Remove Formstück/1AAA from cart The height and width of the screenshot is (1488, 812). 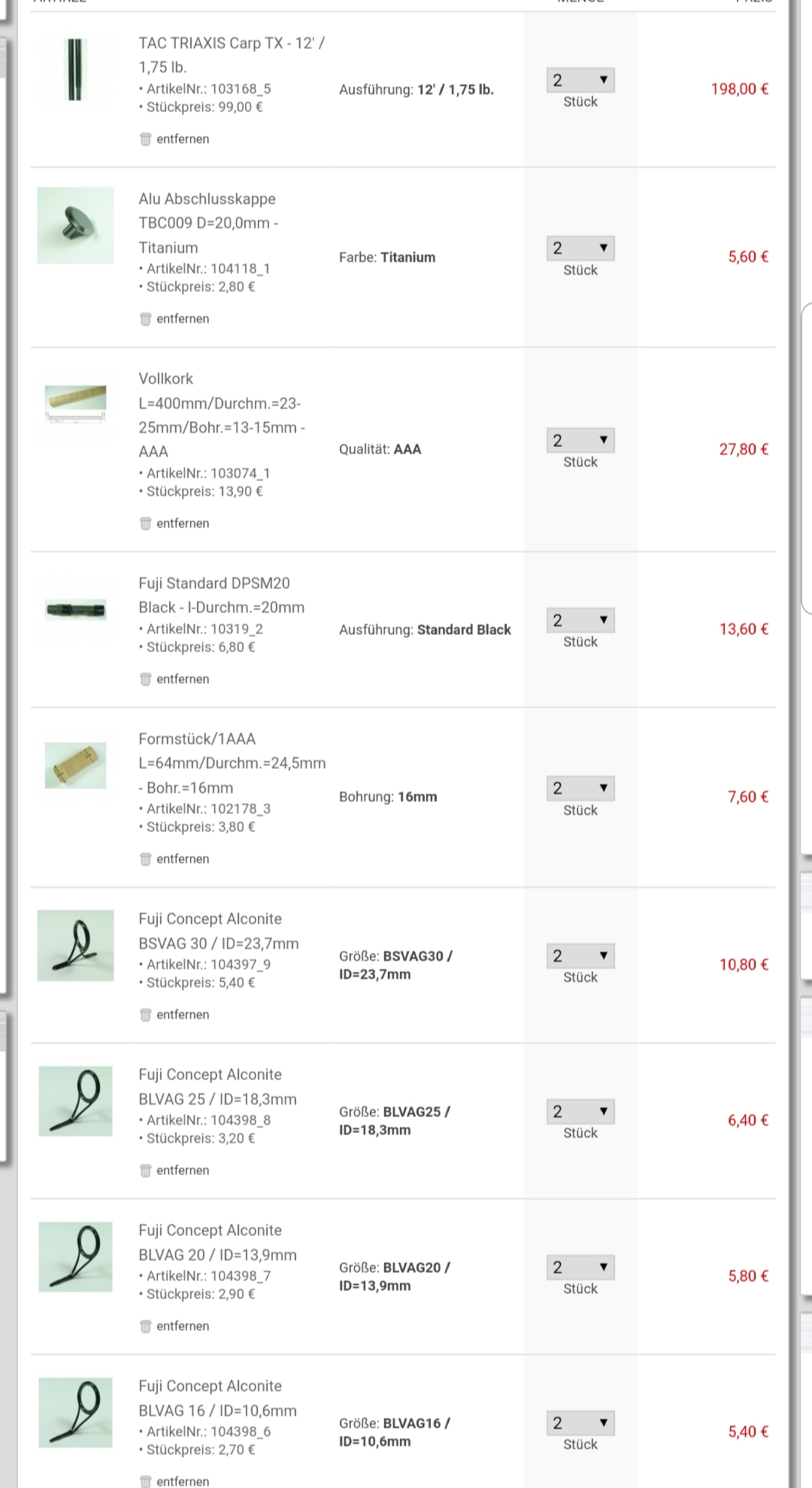point(174,859)
